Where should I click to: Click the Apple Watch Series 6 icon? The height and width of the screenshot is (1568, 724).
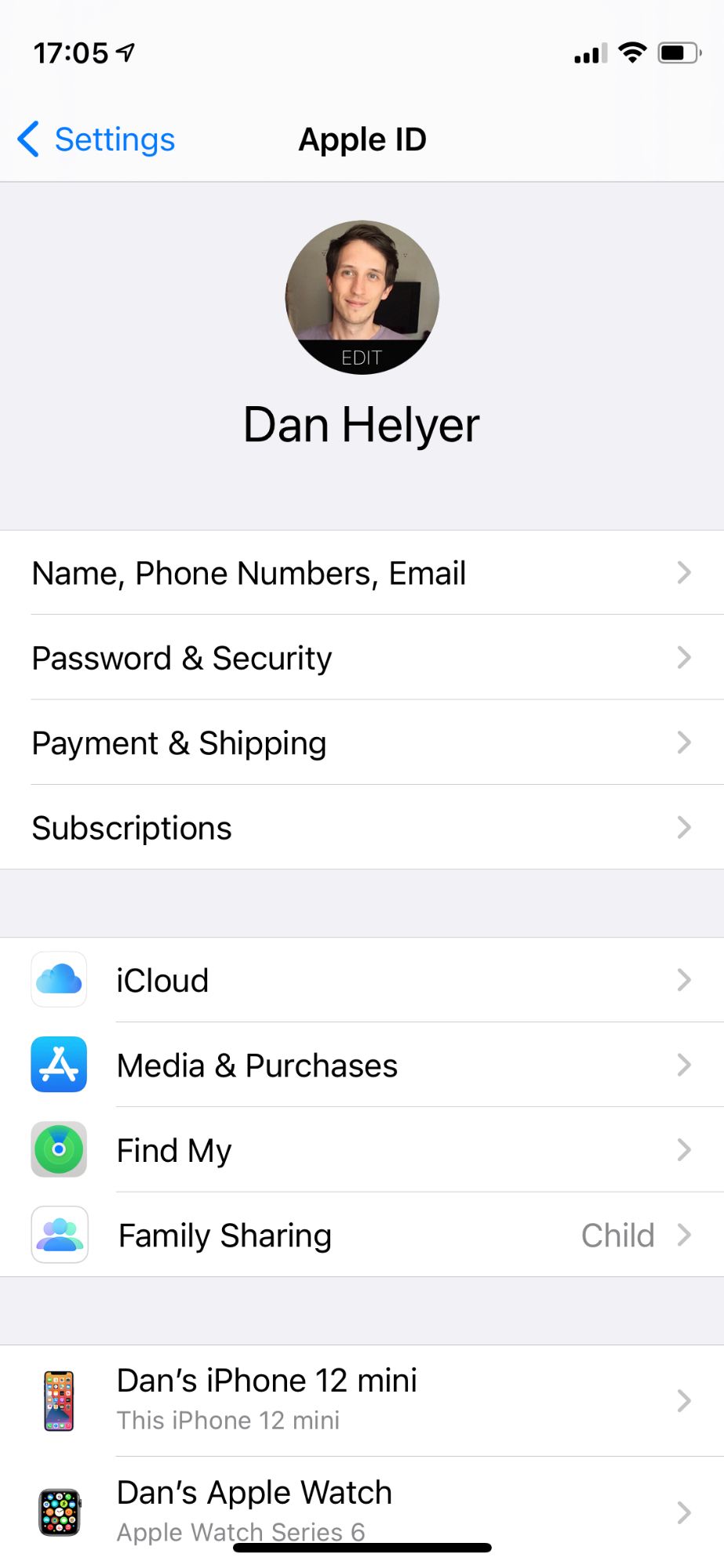[60, 1512]
